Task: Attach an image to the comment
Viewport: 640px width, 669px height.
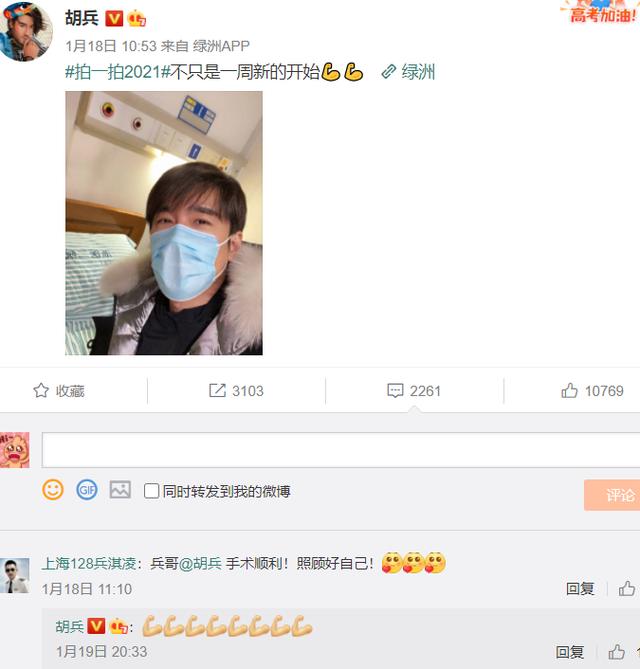Action: pos(120,490)
